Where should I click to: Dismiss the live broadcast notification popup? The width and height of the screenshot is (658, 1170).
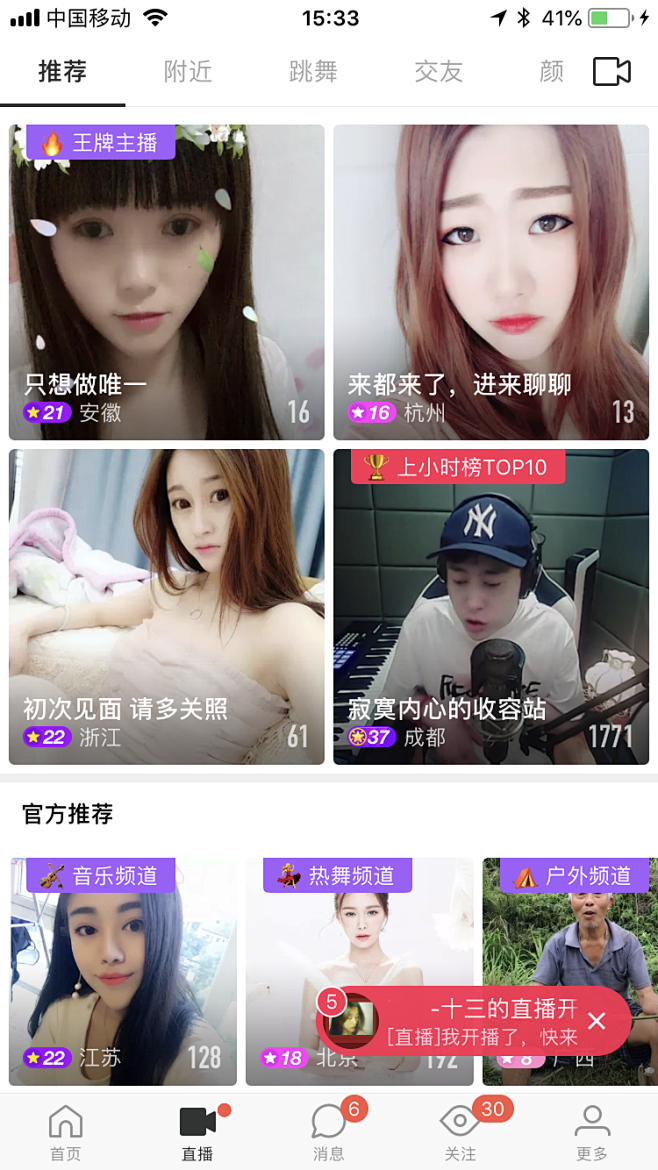click(597, 1021)
